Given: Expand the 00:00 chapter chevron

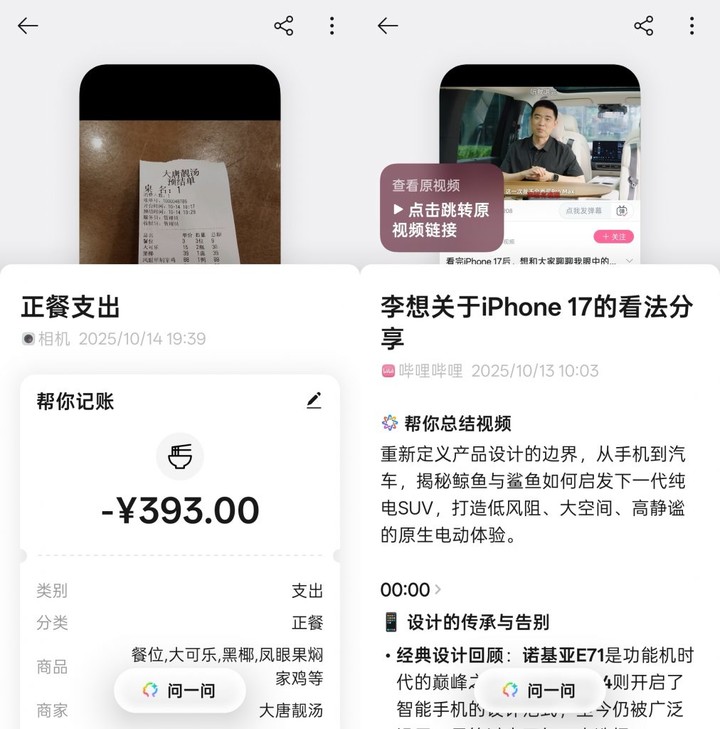Looking at the screenshot, I should click(440, 588).
